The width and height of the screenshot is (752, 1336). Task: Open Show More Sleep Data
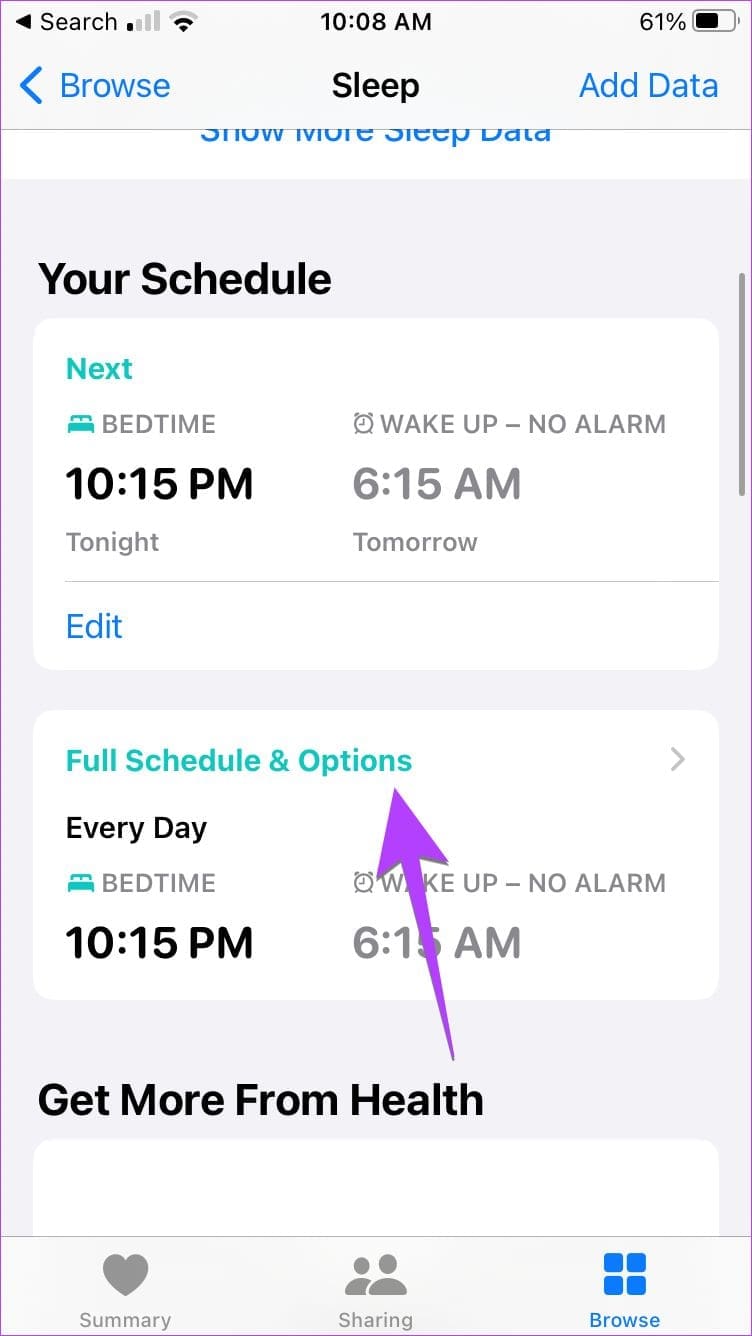(376, 130)
